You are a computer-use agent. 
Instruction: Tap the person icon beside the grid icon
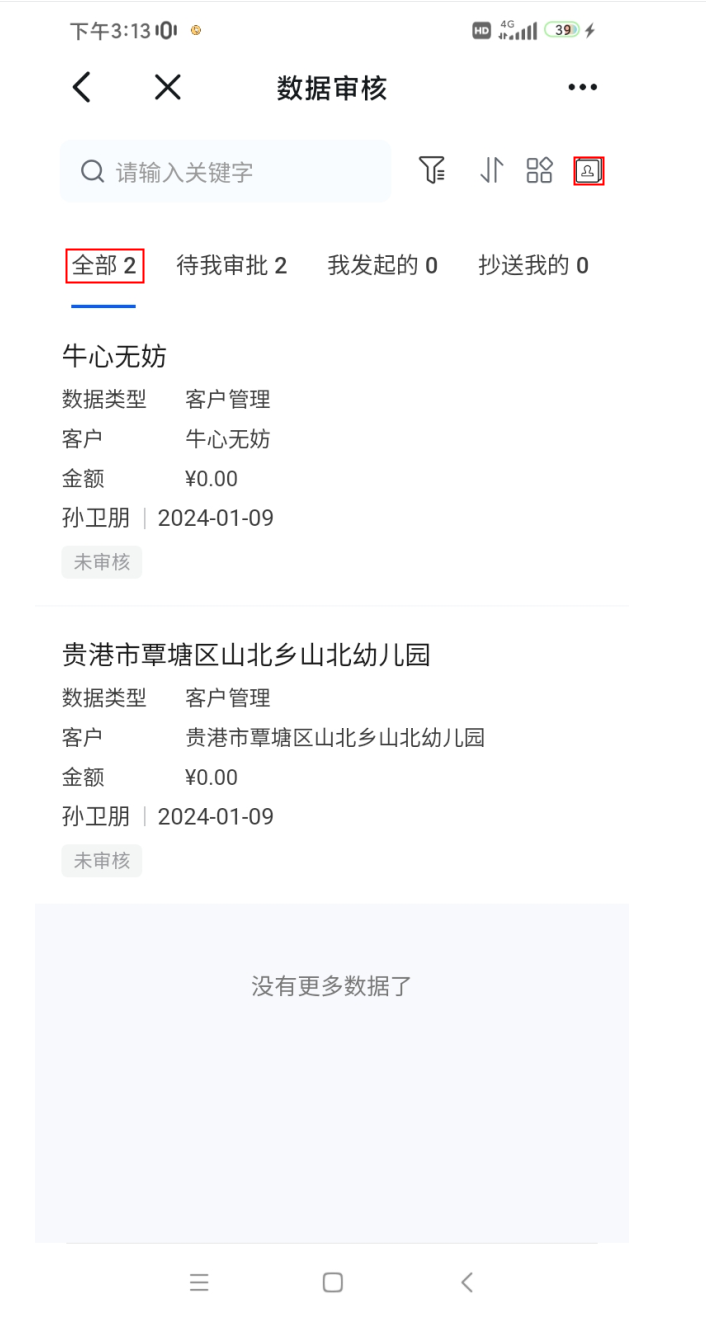(588, 171)
